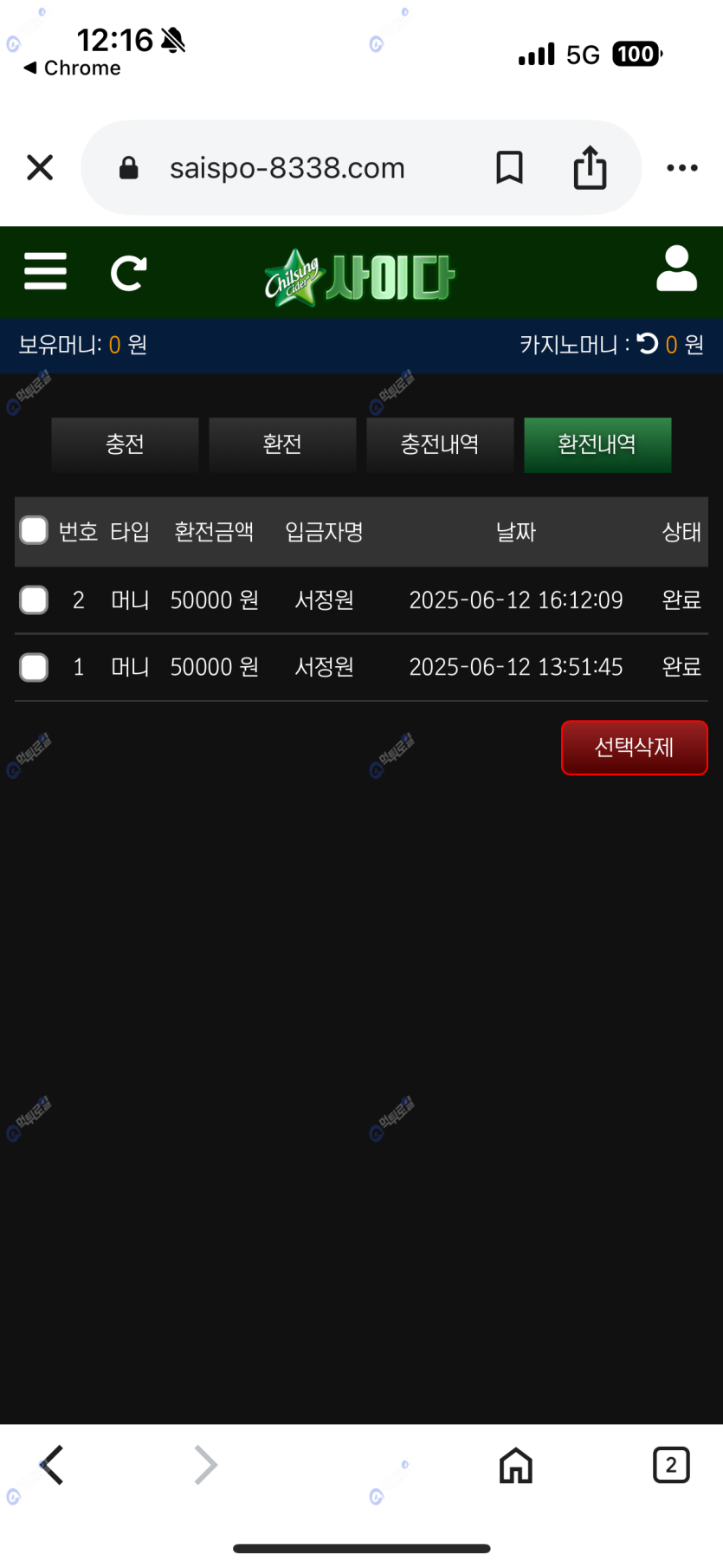
Task: Reload the site with the refresh icon
Action: point(128,273)
